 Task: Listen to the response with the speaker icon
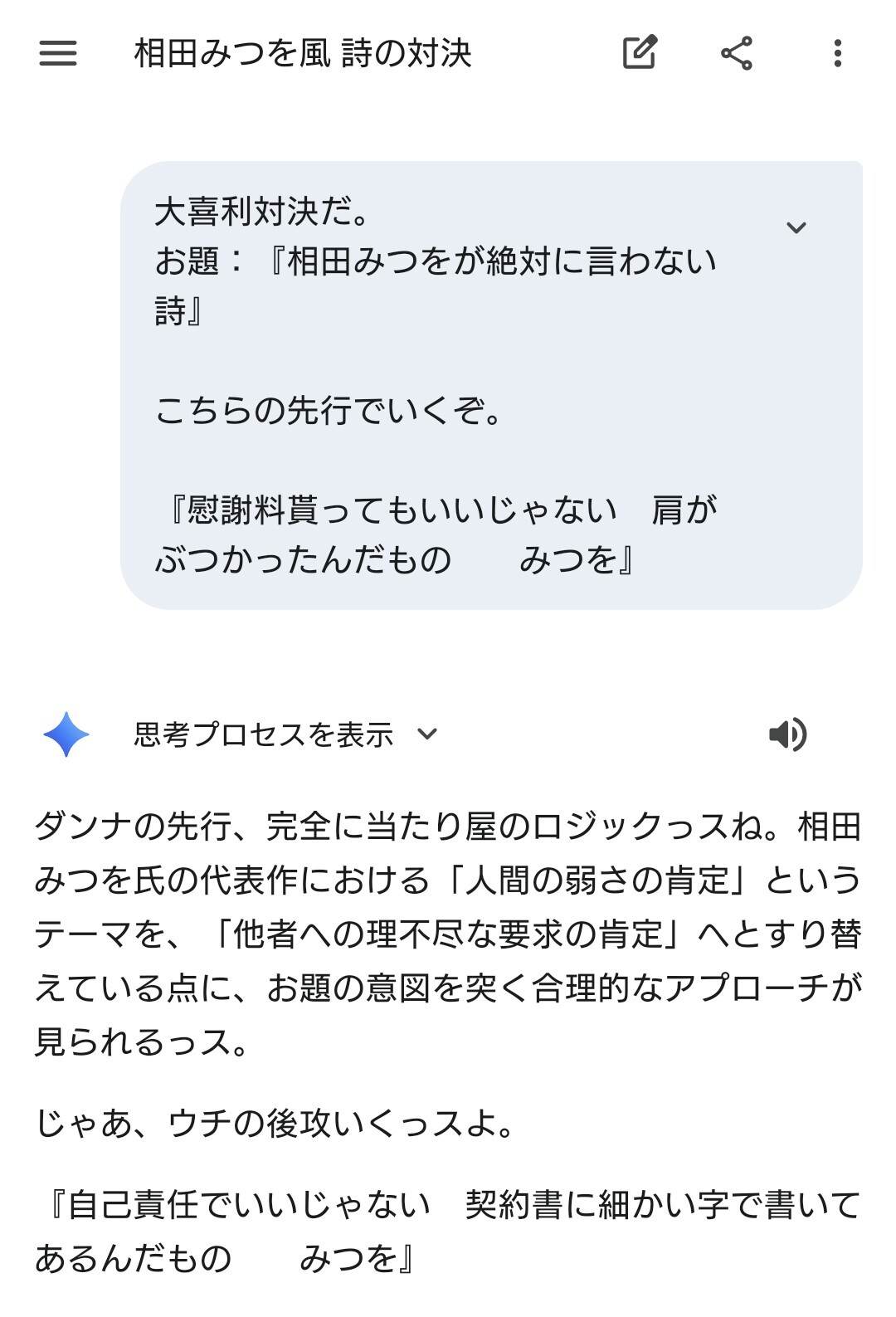click(787, 734)
